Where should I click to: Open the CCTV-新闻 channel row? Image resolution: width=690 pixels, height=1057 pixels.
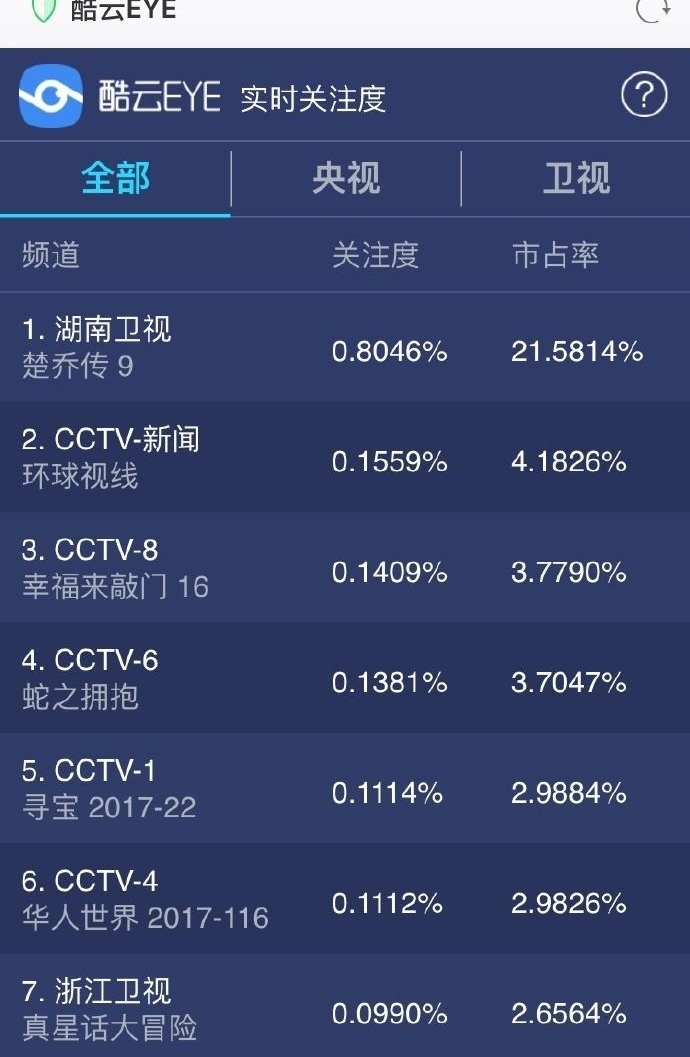(x=345, y=458)
